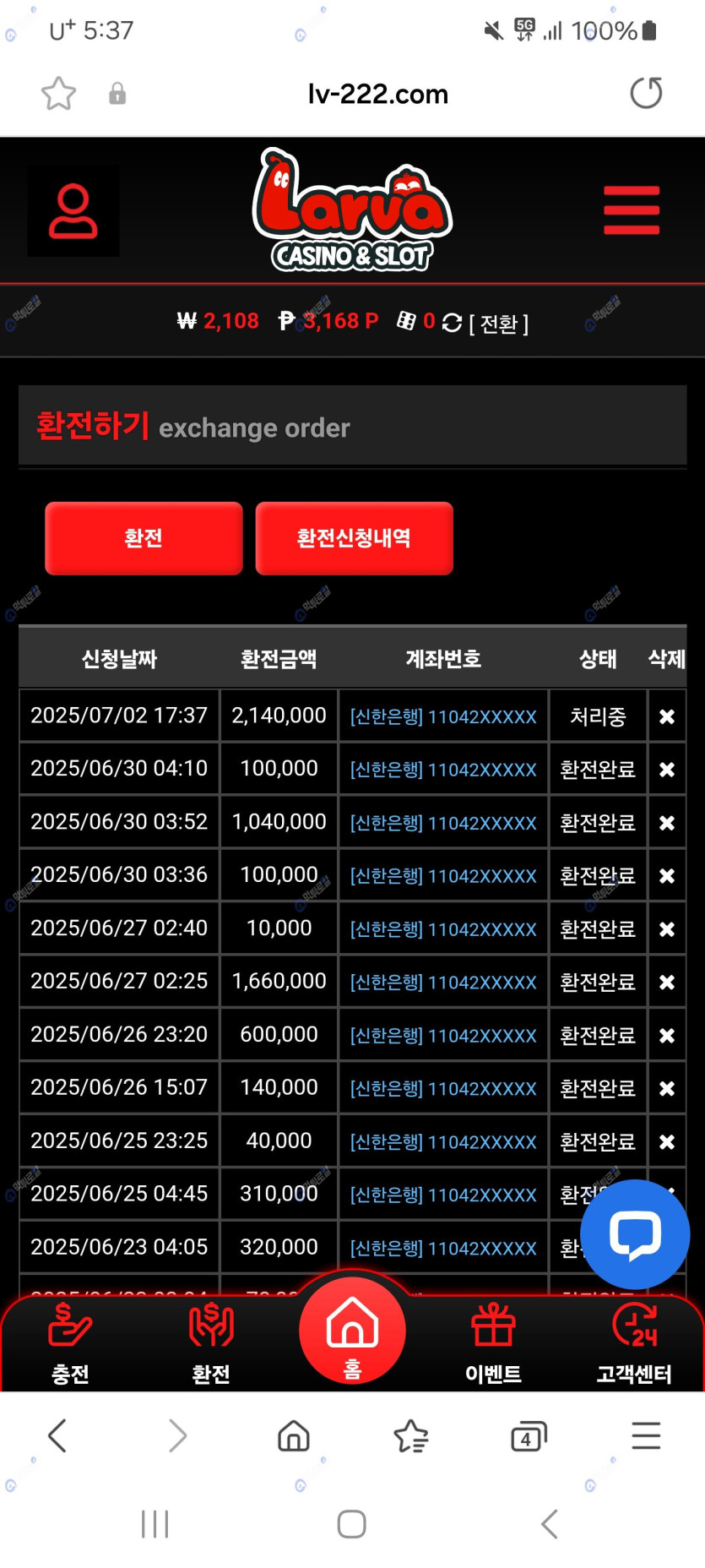Switch to the 환전 bottom tab
Viewport: 705px width, 1568px height.
211,1343
